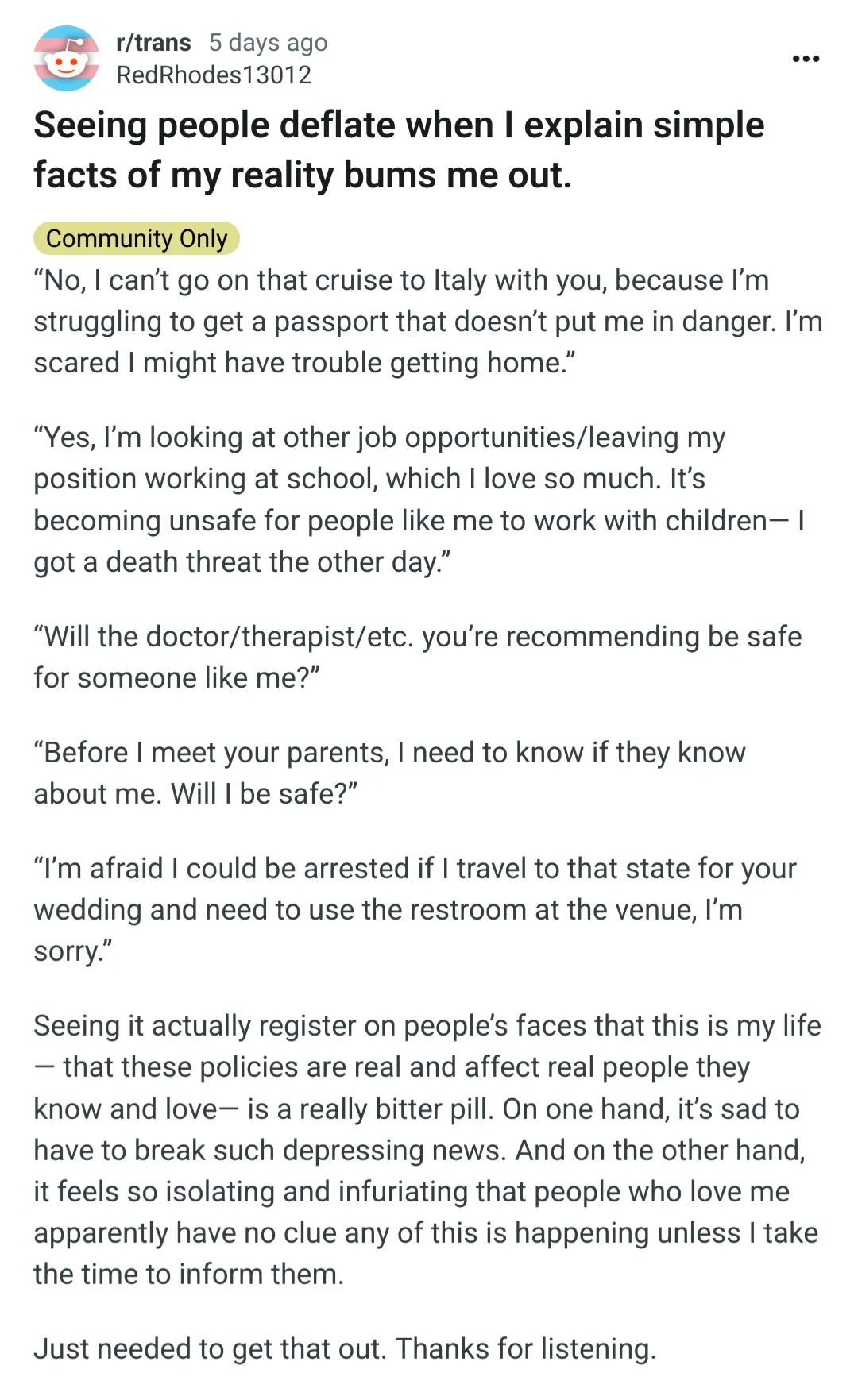This screenshot has width=858, height=1400.
Task: View RedRhodes13012's profile
Action: coord(214,75)
